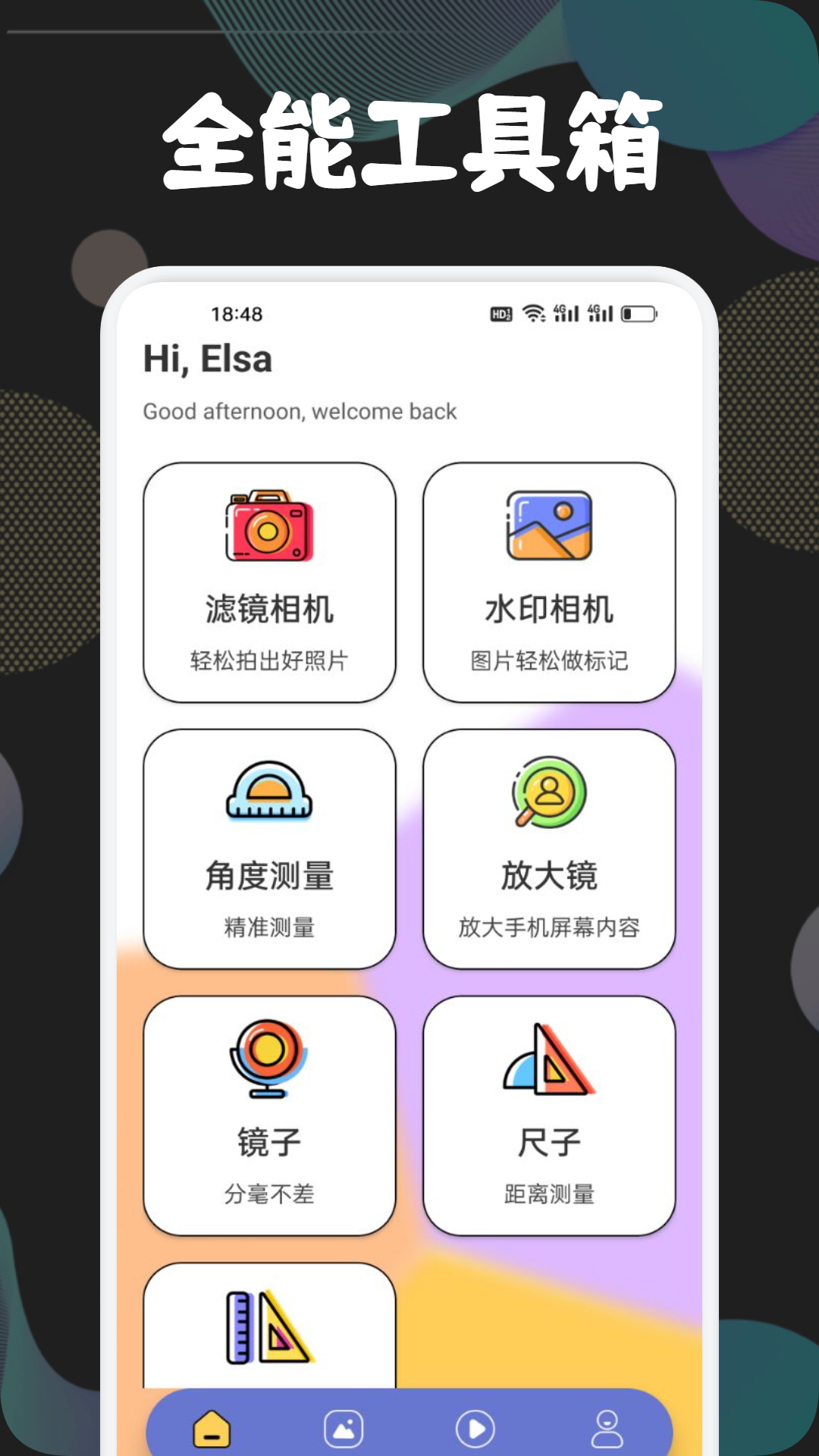
Task: Tap the 4G signal strength indicator
Action: pyautogui.click(x=567, y=312)
